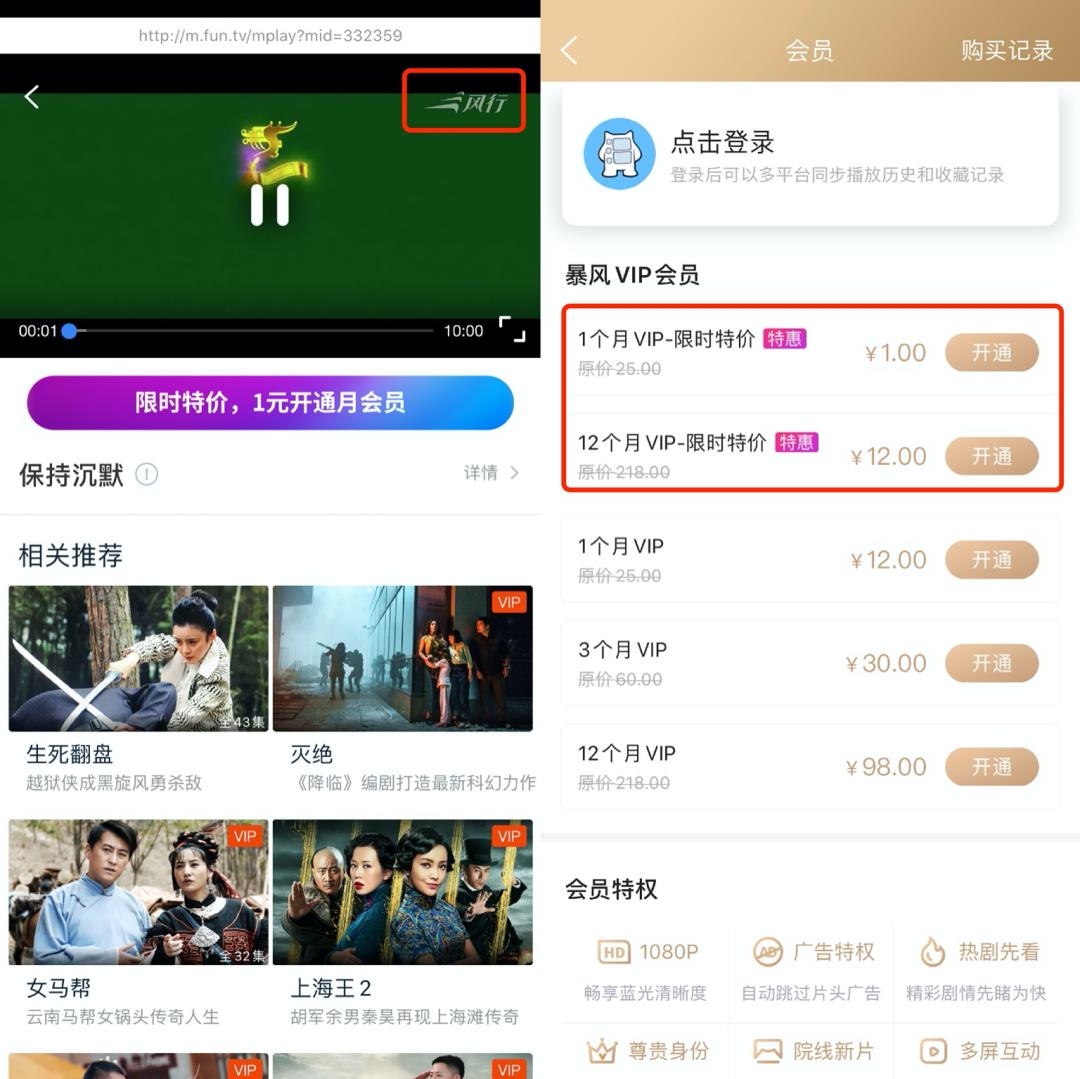This screenshot has width=1080, height=1079.
Task: Activate the 12个月 VIP for ¥98.00
Action: coord(991,767)
